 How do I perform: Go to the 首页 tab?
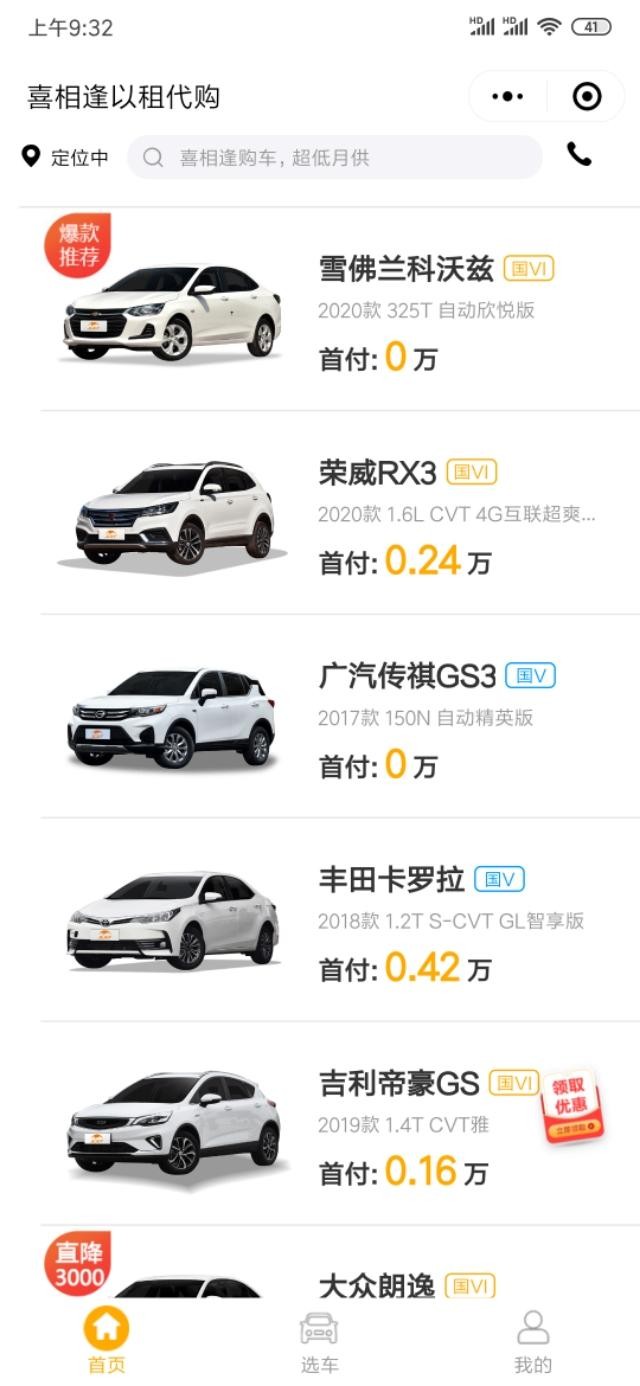point(107,1340)
